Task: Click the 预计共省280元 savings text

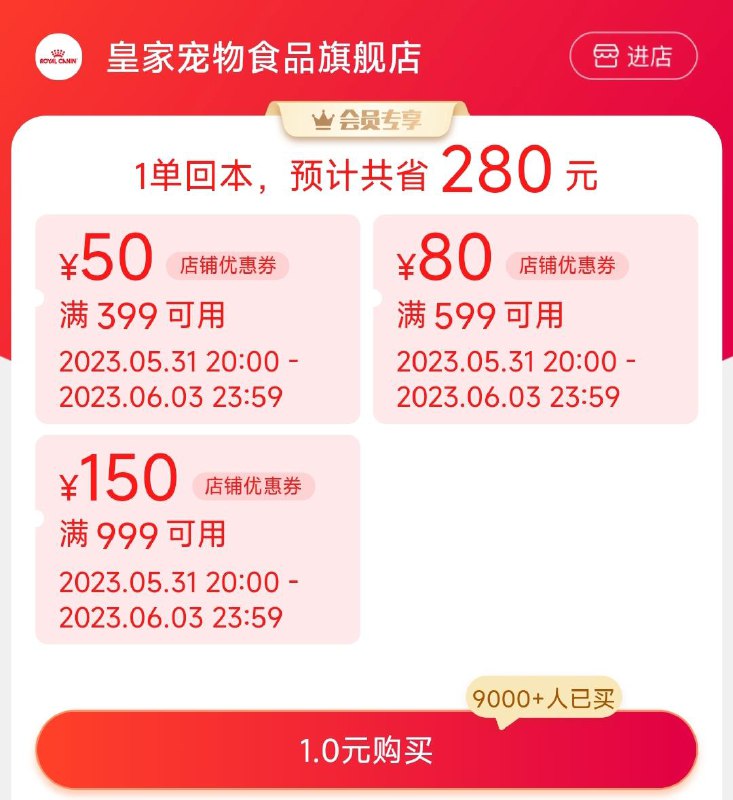Action: coord(366,170)
